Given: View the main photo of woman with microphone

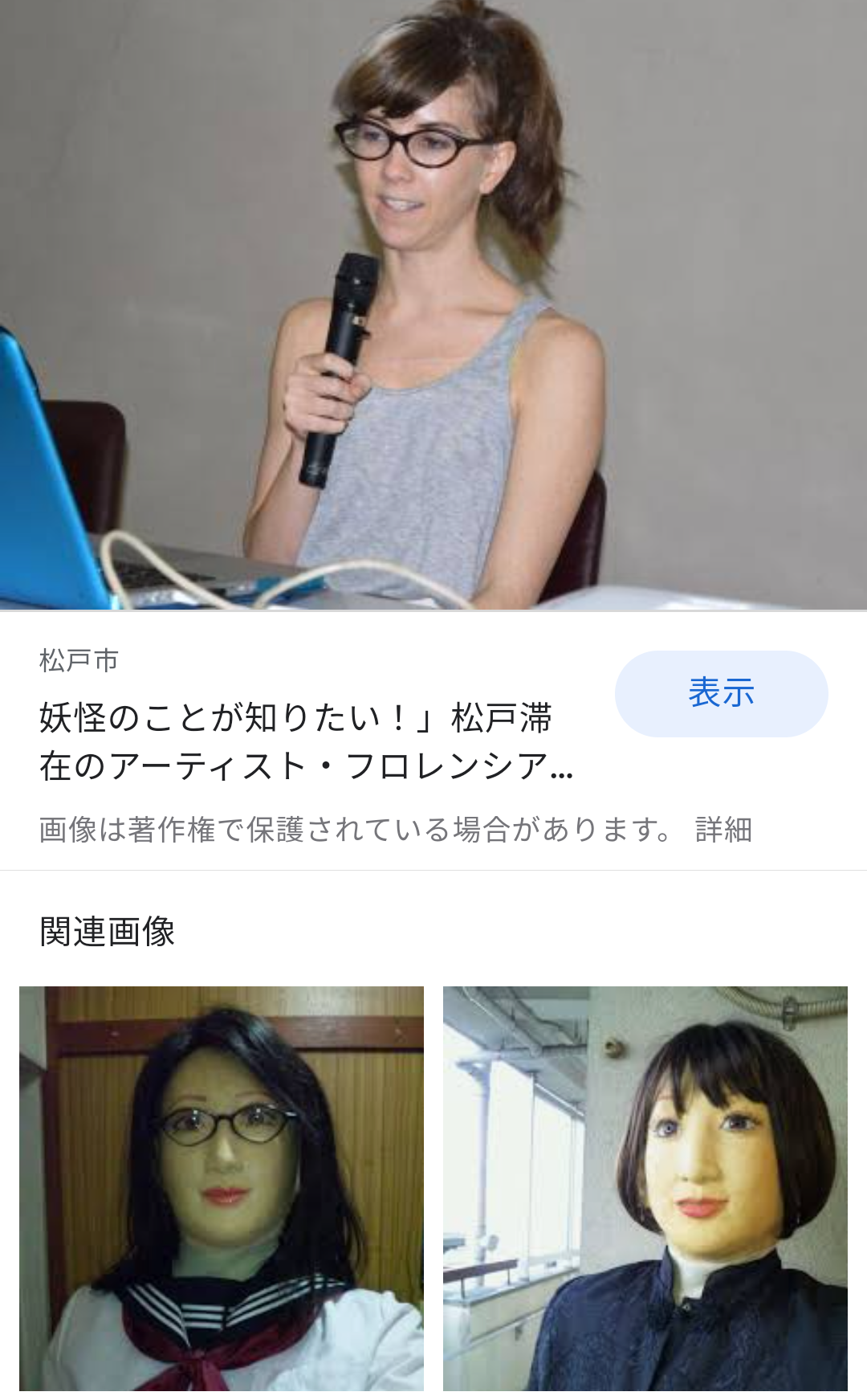Looking at the screenshot, I should 433,305.
